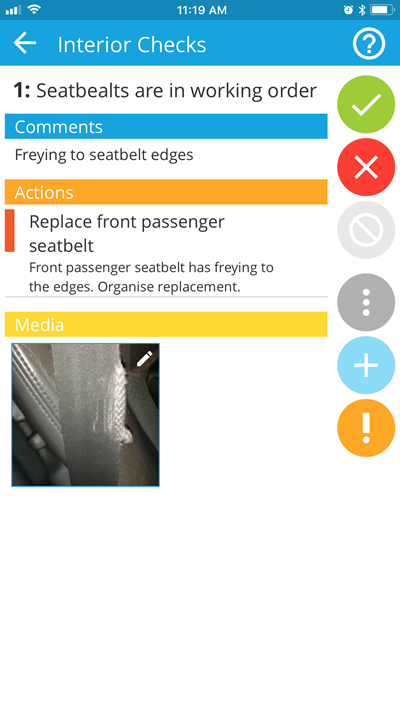The width and height of the screenshot is (400, 711).
Task: Tap the orange exclamation button
Action: pos(366,428)
